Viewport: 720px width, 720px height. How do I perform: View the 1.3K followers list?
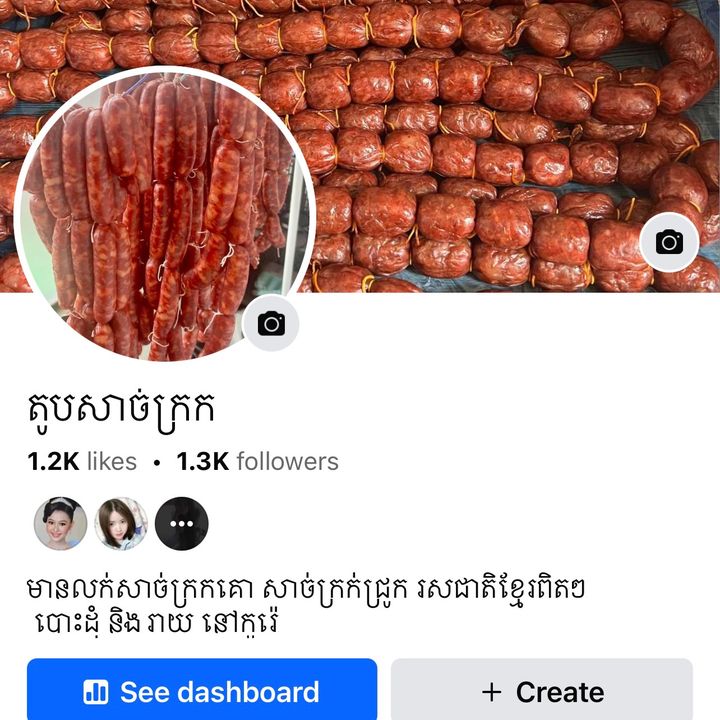pos(258,462)
